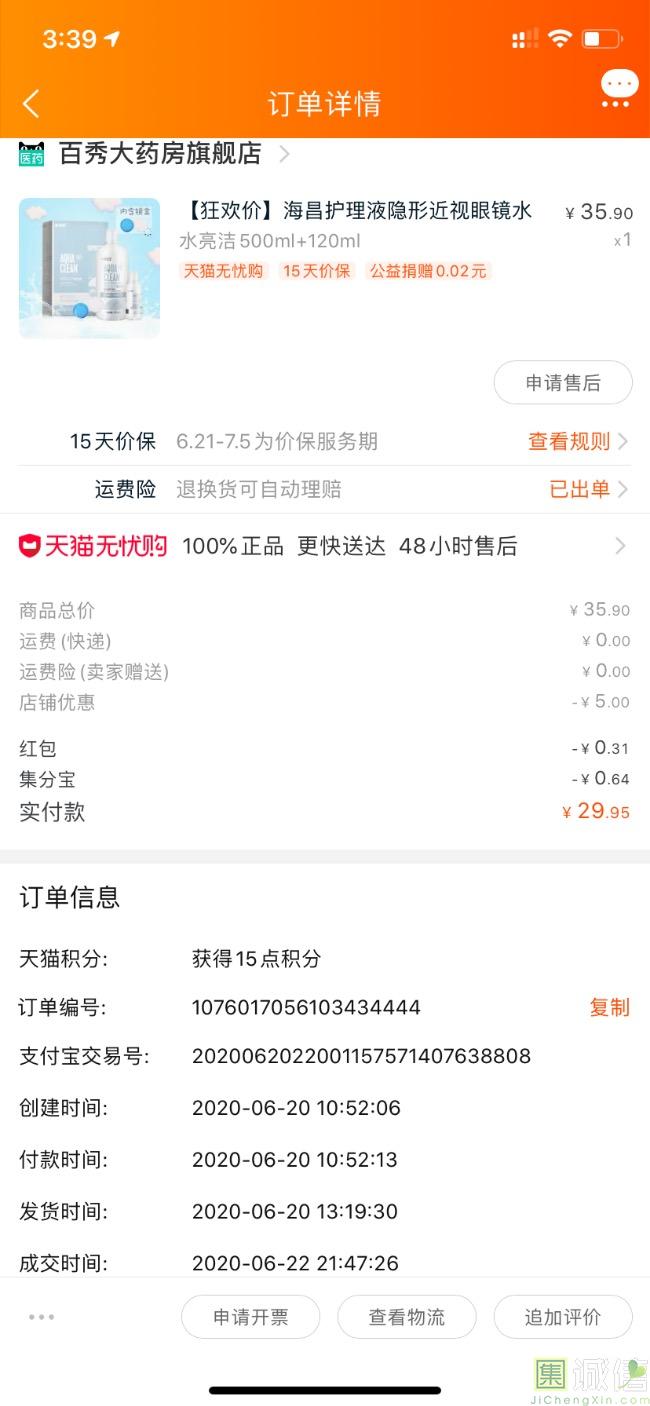Open the 海昌护理液 product thumbnail

[x=89, y=268]
